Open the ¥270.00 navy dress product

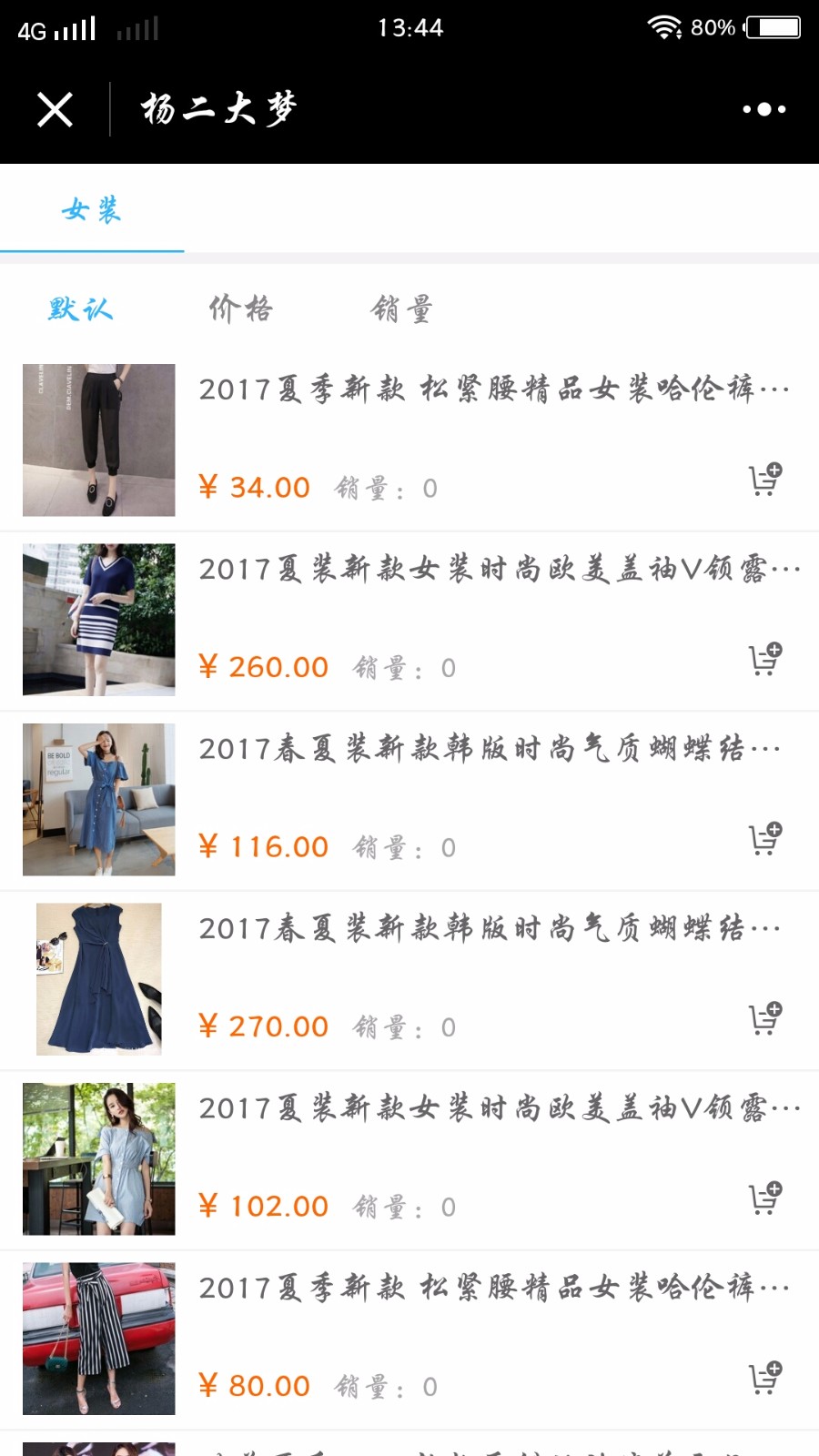(409, 979)
